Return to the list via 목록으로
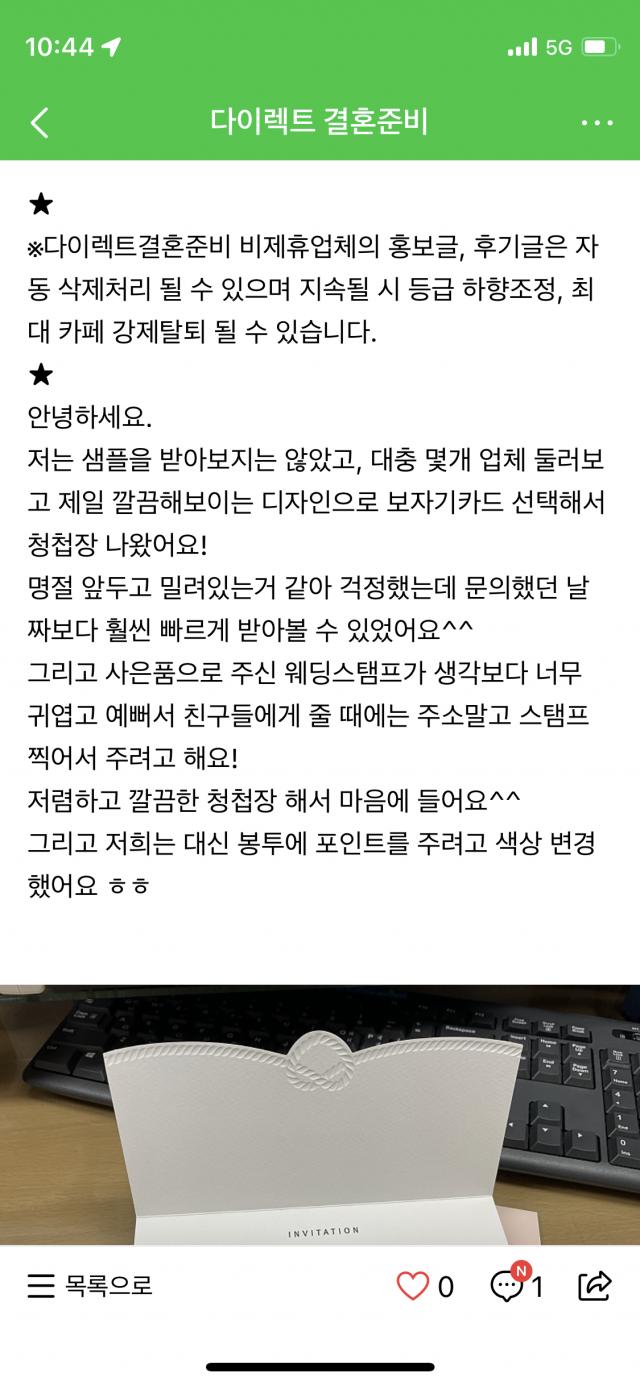The width and height of the screenshot is (640, 1385). point(90,1285)
